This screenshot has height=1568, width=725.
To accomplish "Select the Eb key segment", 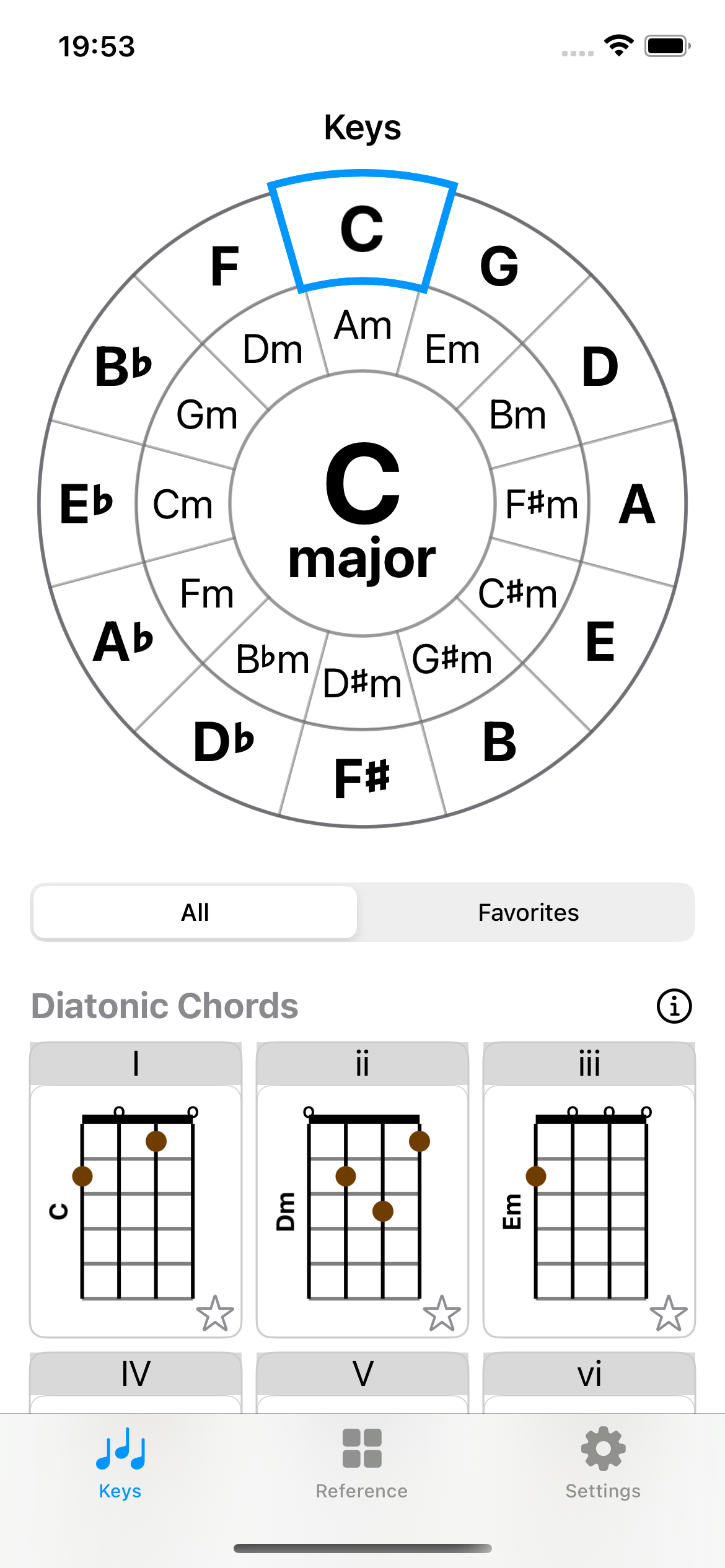I will 87,504.
